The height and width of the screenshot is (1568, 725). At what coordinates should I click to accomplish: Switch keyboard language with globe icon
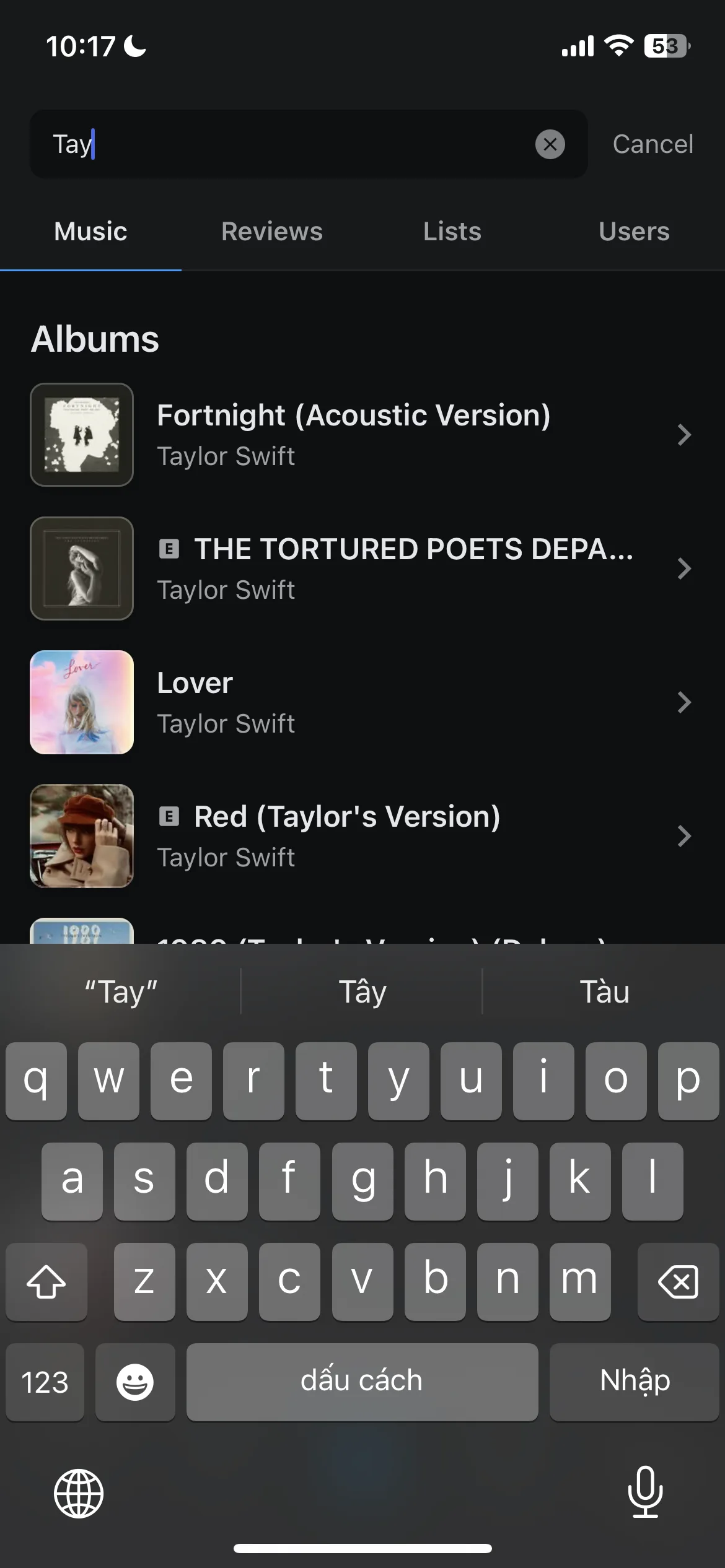coord(79,1493)
